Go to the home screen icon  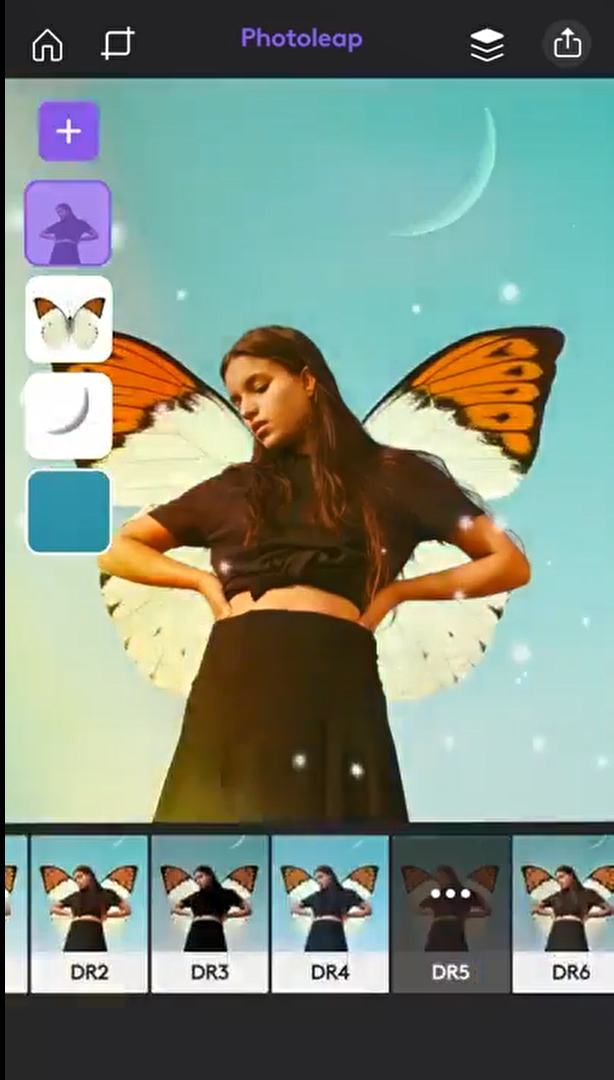point(47,44)
